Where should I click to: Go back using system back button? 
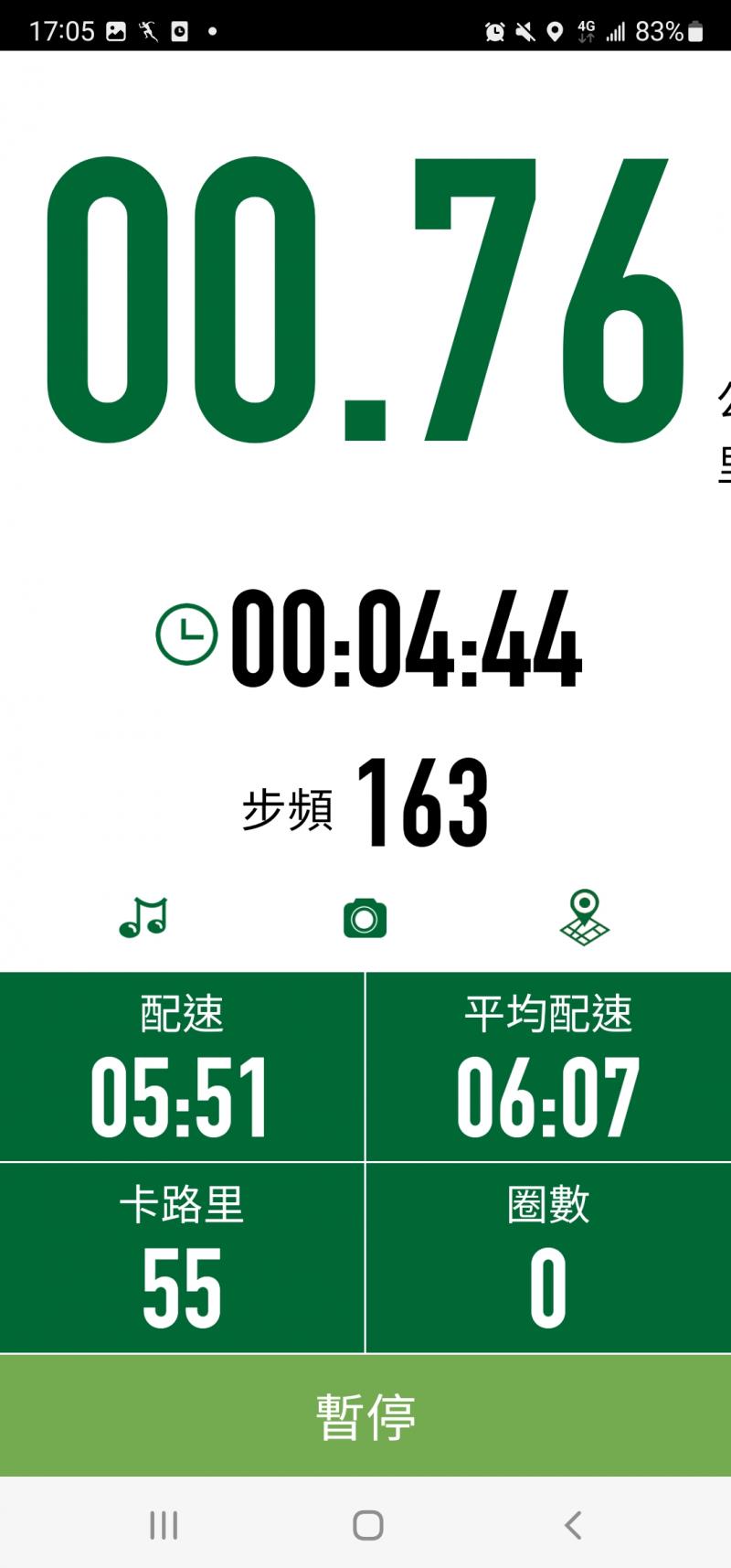click(573, 1525)
